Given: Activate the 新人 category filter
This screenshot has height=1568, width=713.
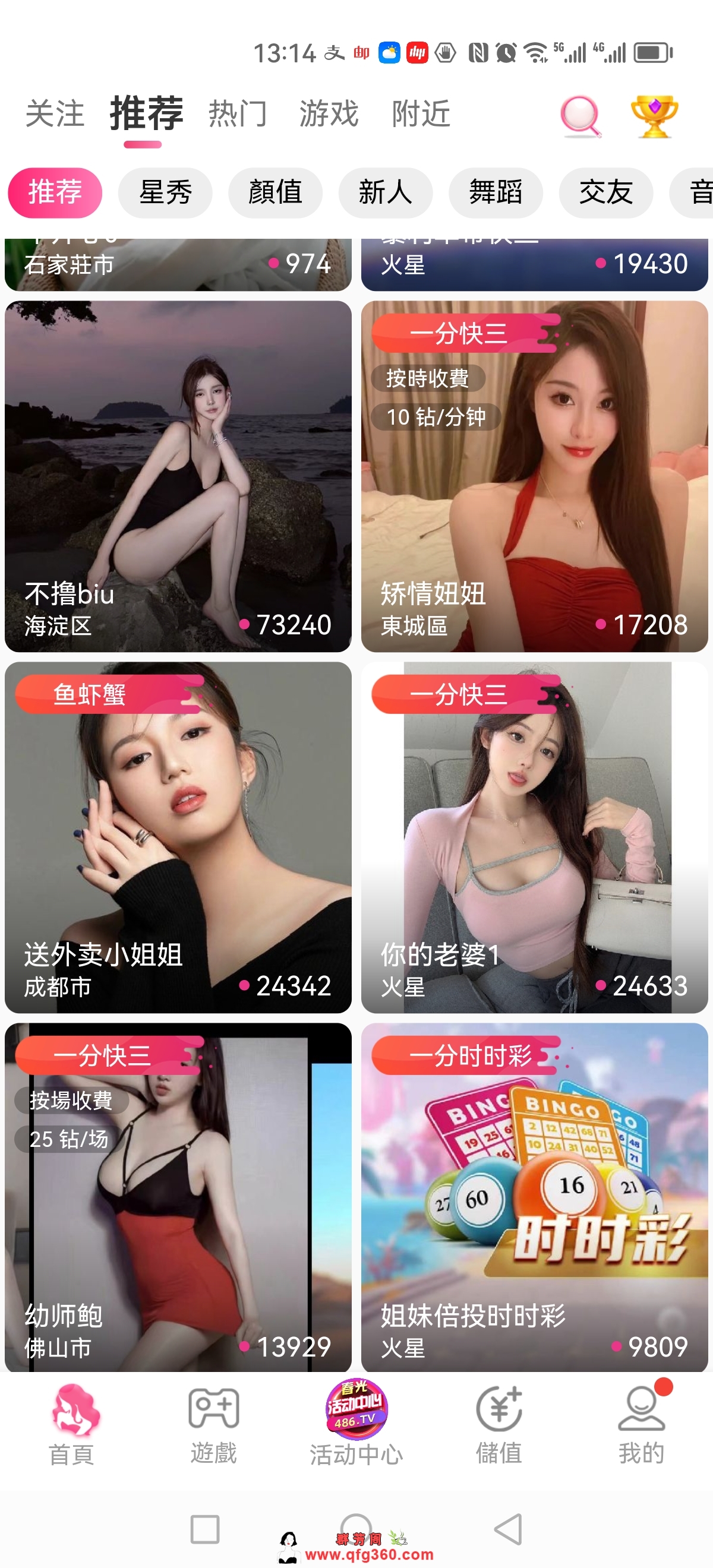Looking at the screenshot, I should click(386, 193).
